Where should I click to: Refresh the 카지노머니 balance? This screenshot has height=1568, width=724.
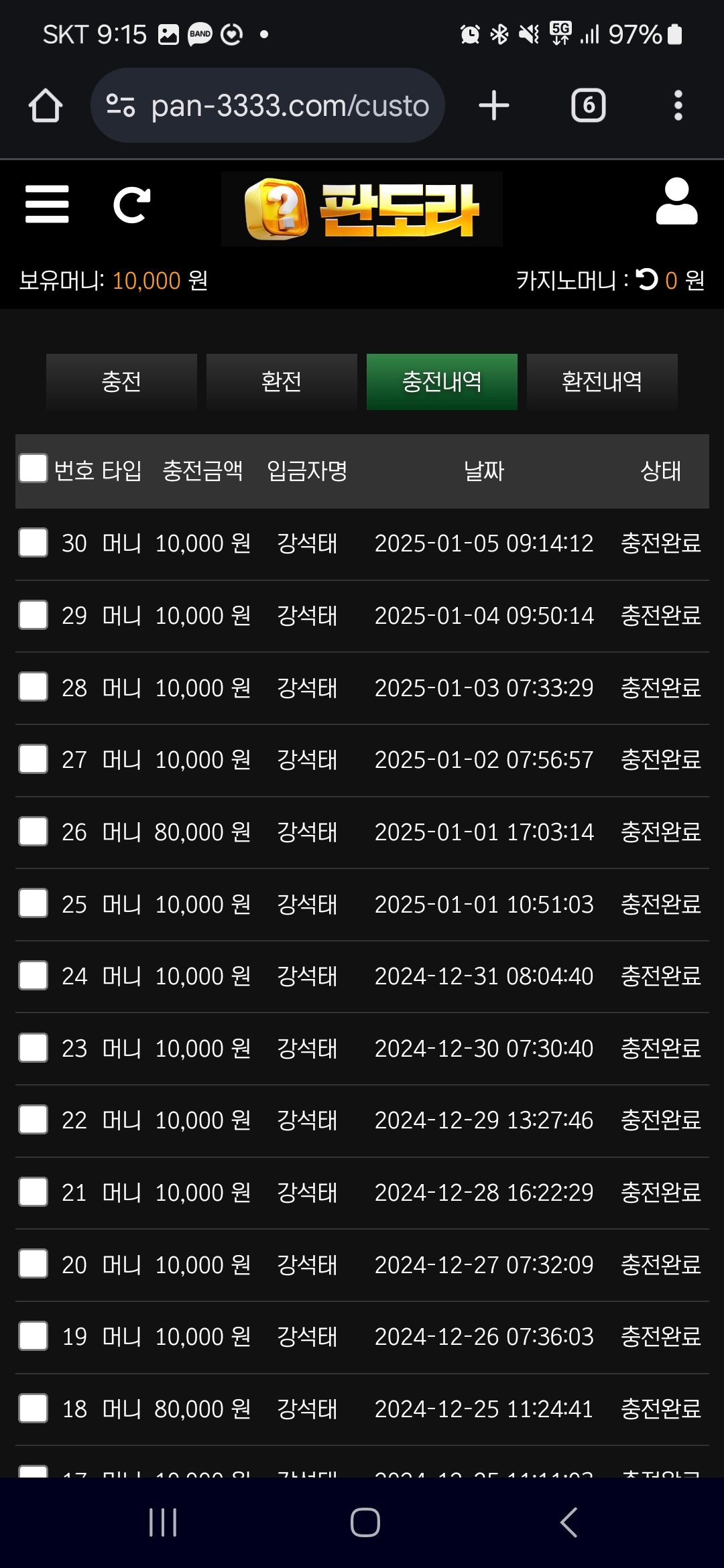point(647,279)
